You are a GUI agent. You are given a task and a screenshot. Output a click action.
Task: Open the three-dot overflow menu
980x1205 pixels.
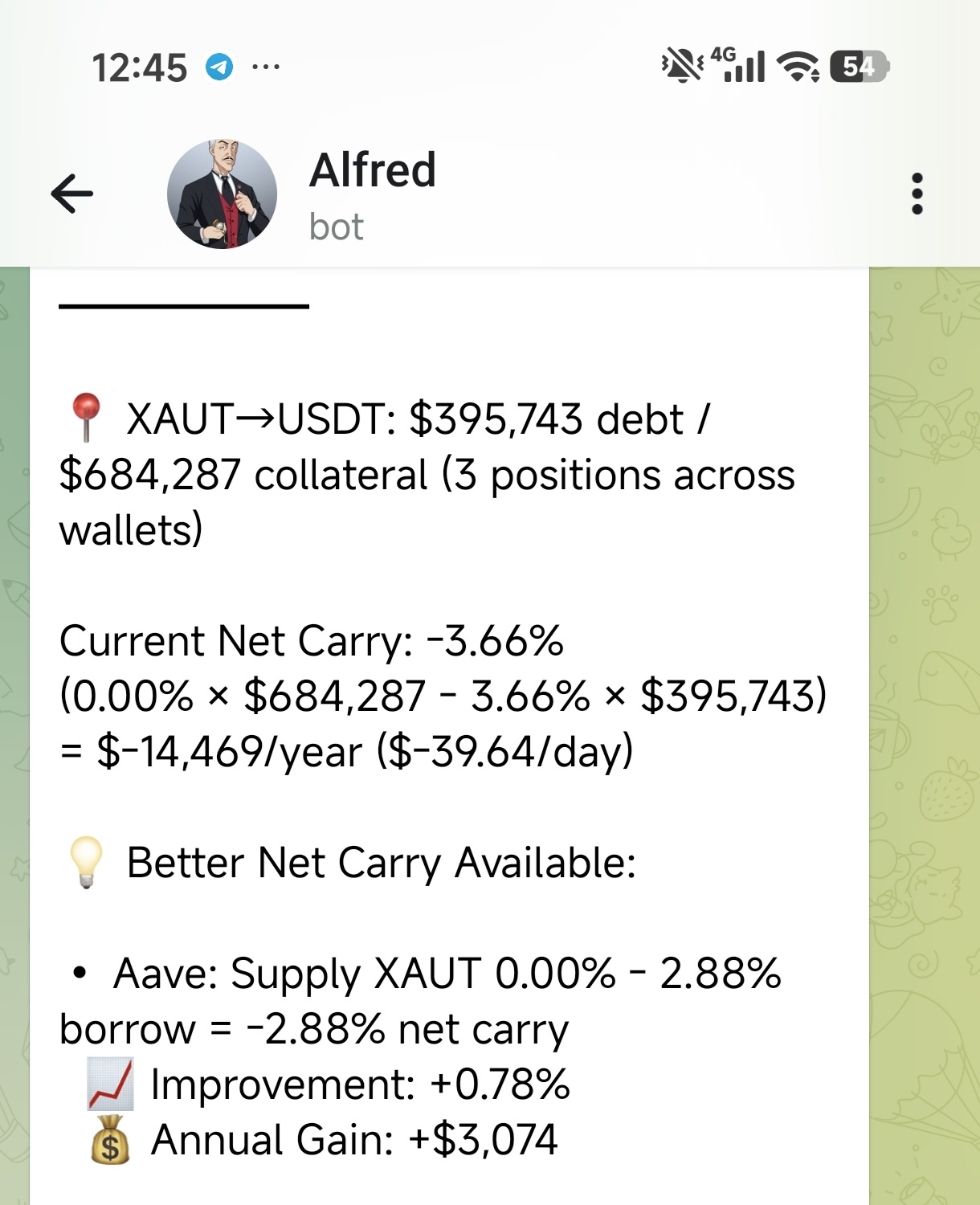[916, 191]
